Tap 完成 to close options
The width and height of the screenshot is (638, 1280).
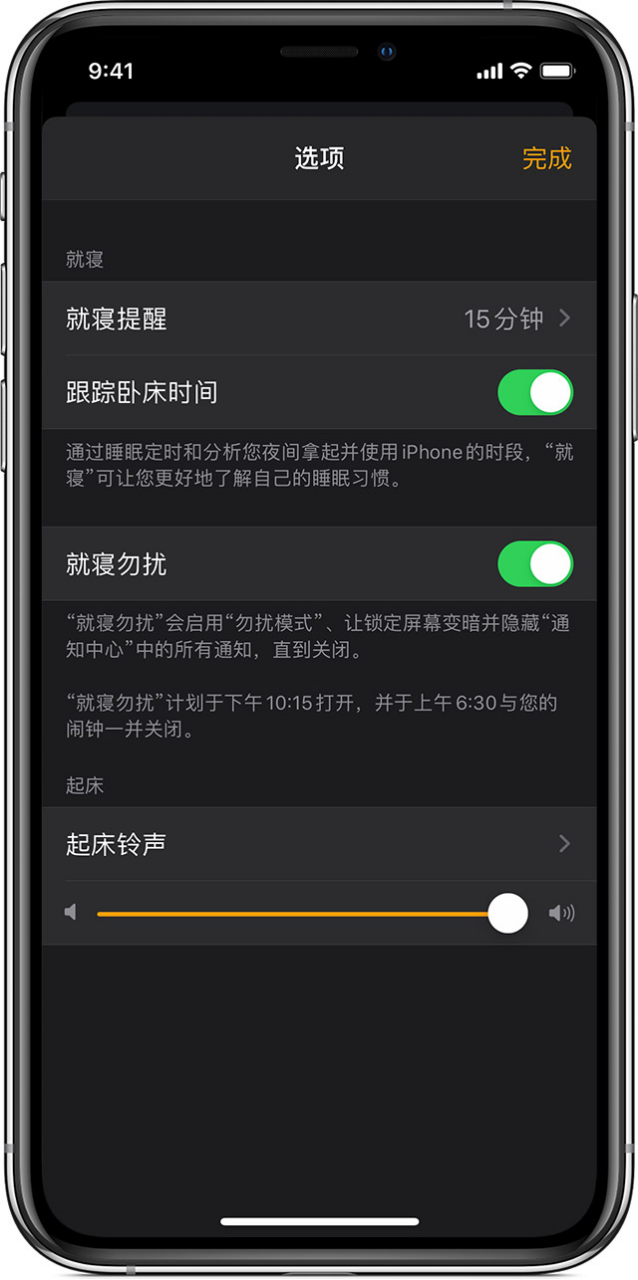coord(546,158)
